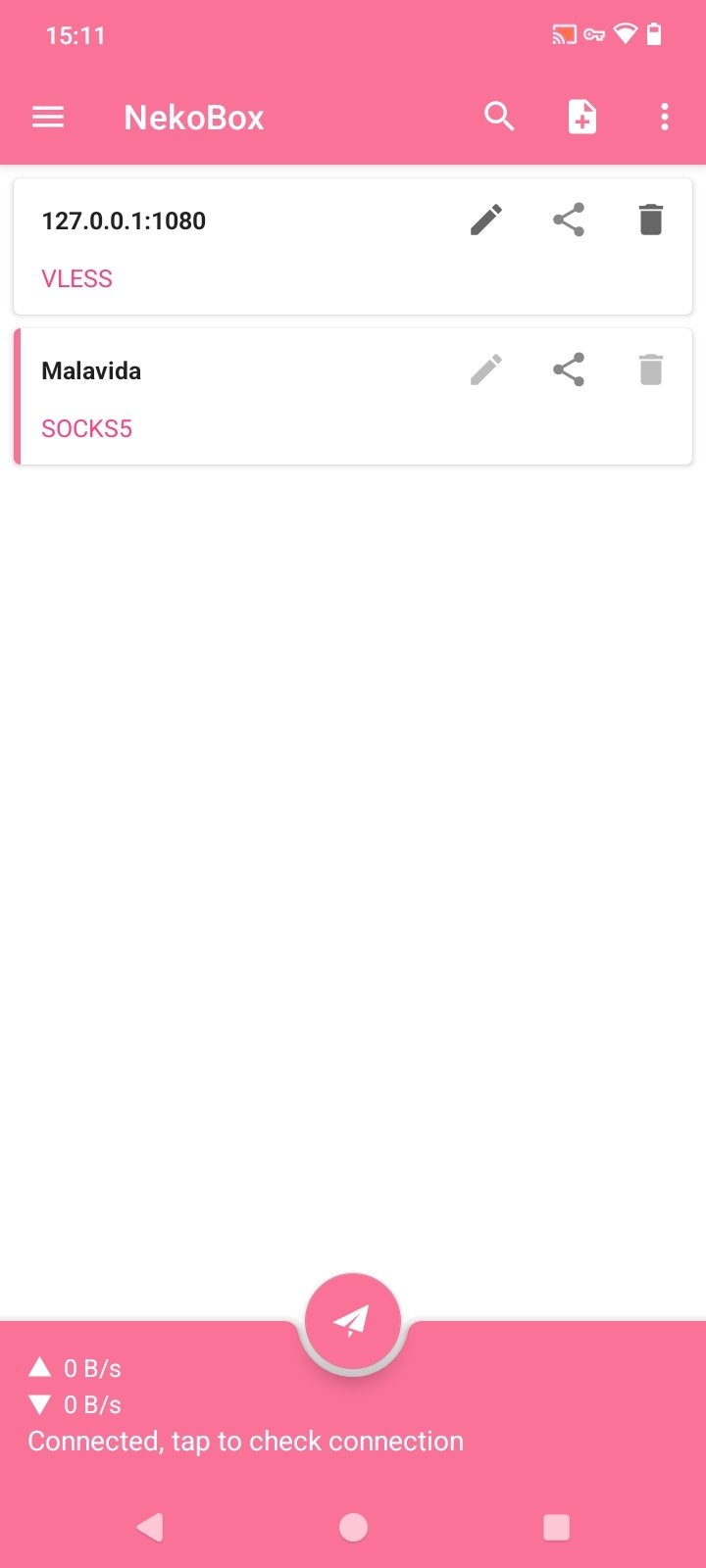Screen dimensions: 706x1568
Task: Edit the Malavida profile
Action: pyautogui.click(x=486, y=370)
